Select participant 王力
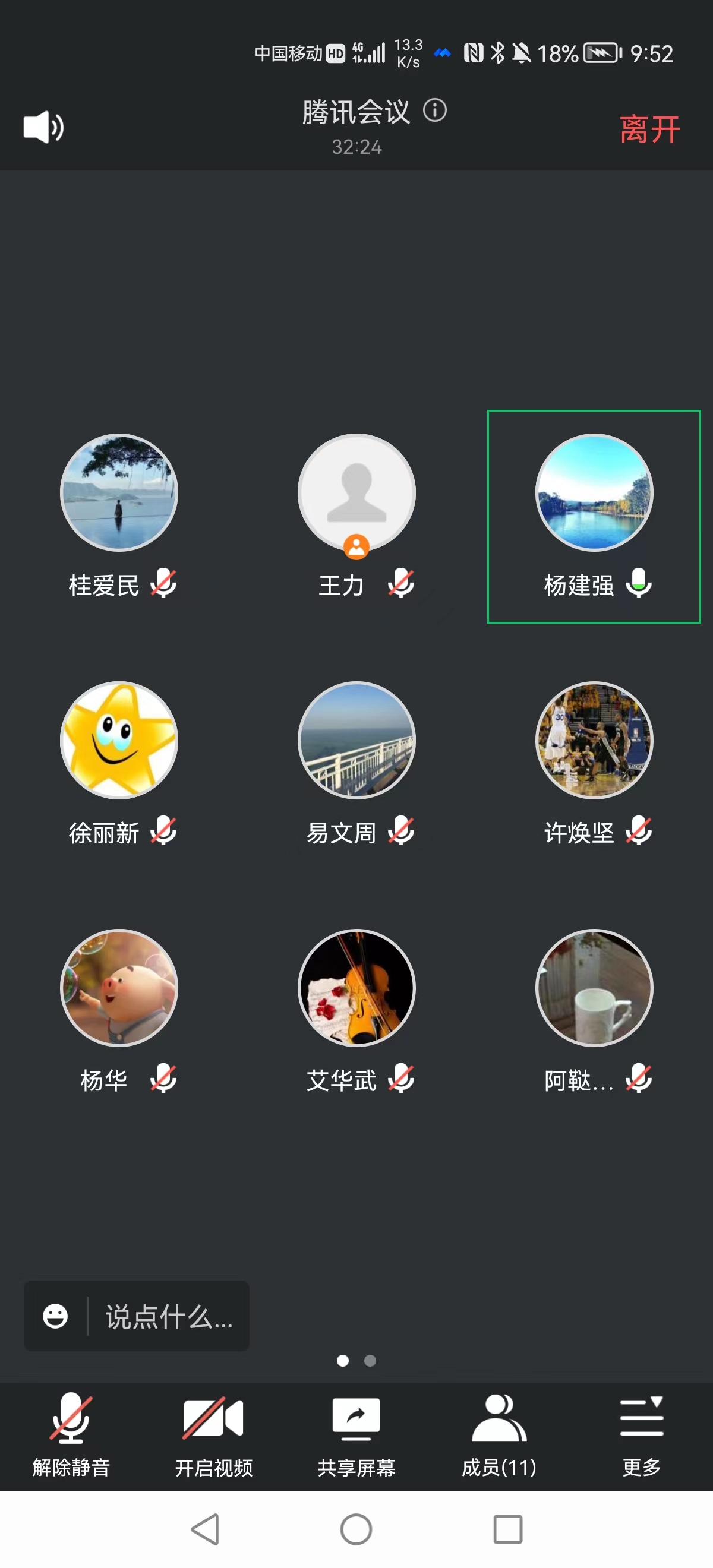The width and height of the screenshot is (713, 1568). [357, 493]
